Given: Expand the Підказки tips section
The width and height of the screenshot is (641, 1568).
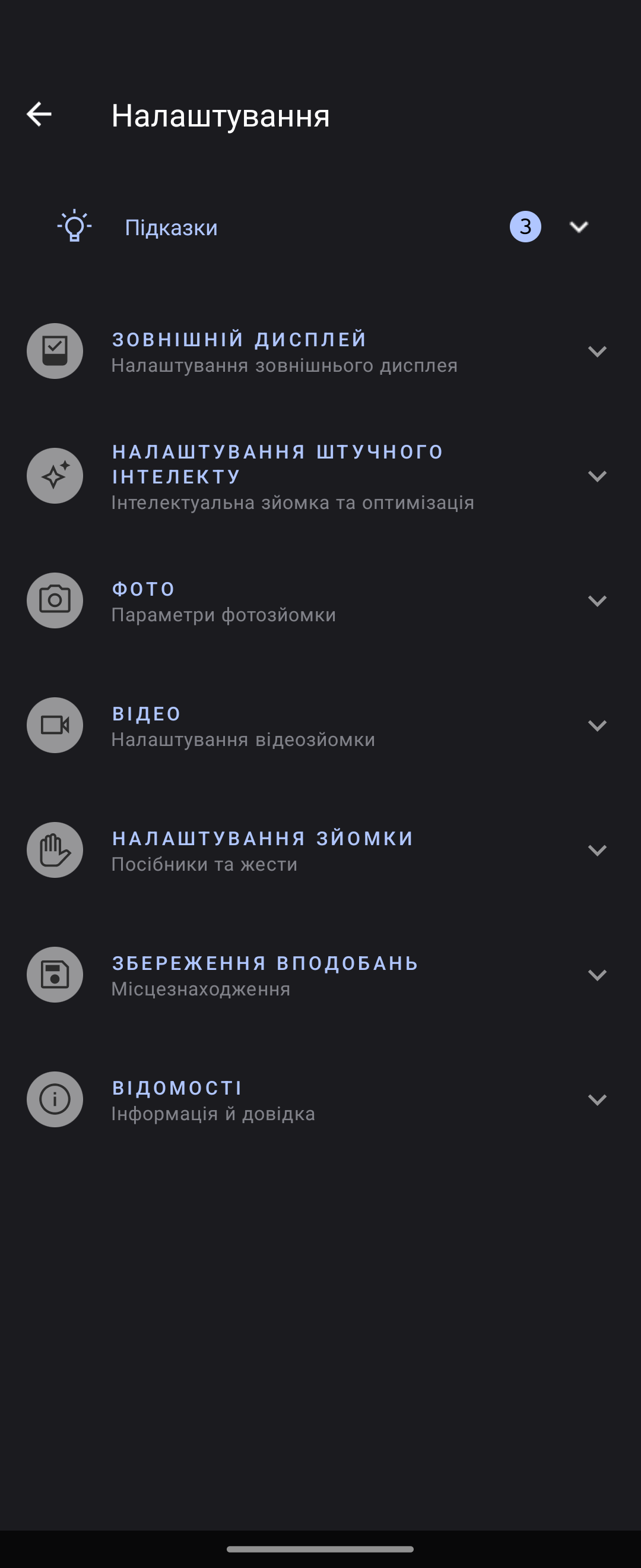Looking at the screenshot, I should (578, 227).
